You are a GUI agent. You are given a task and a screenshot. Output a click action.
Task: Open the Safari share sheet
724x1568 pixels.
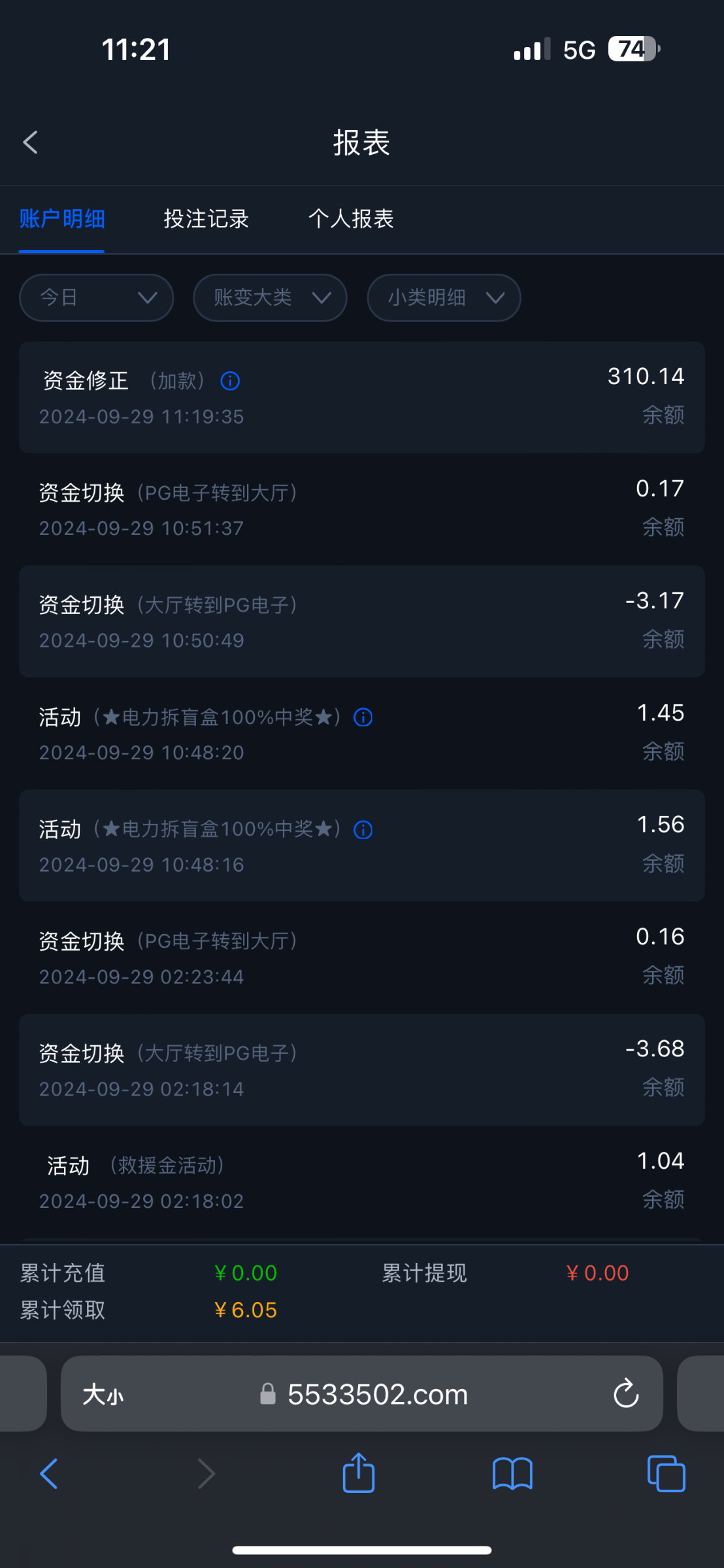click(359, 1473)
